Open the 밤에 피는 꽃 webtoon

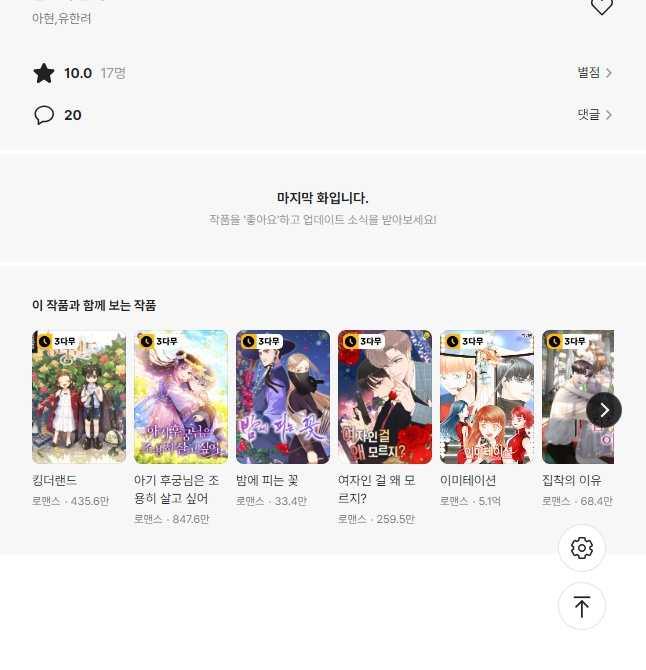pos(283,397)
